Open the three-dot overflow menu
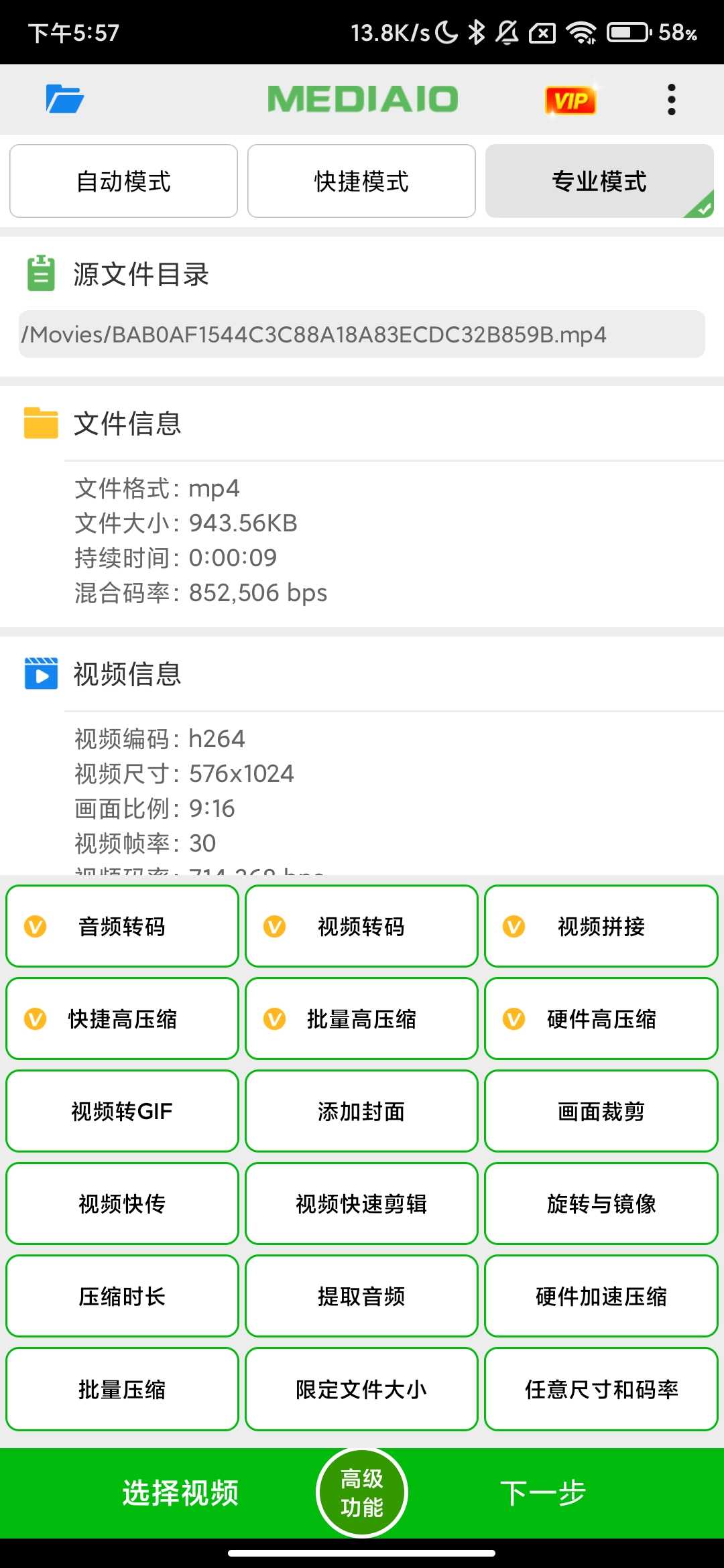 [670, 99]
